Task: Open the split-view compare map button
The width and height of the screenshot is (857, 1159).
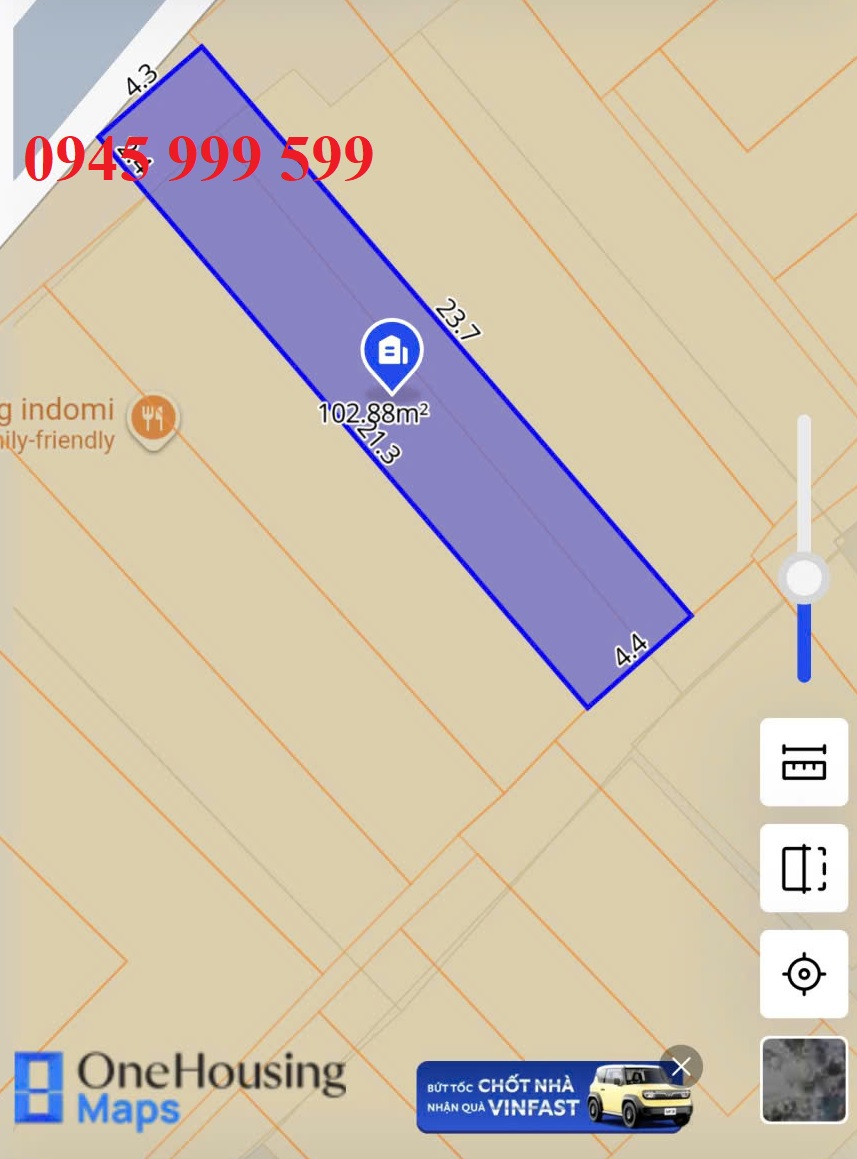Action: pos(804,868)
